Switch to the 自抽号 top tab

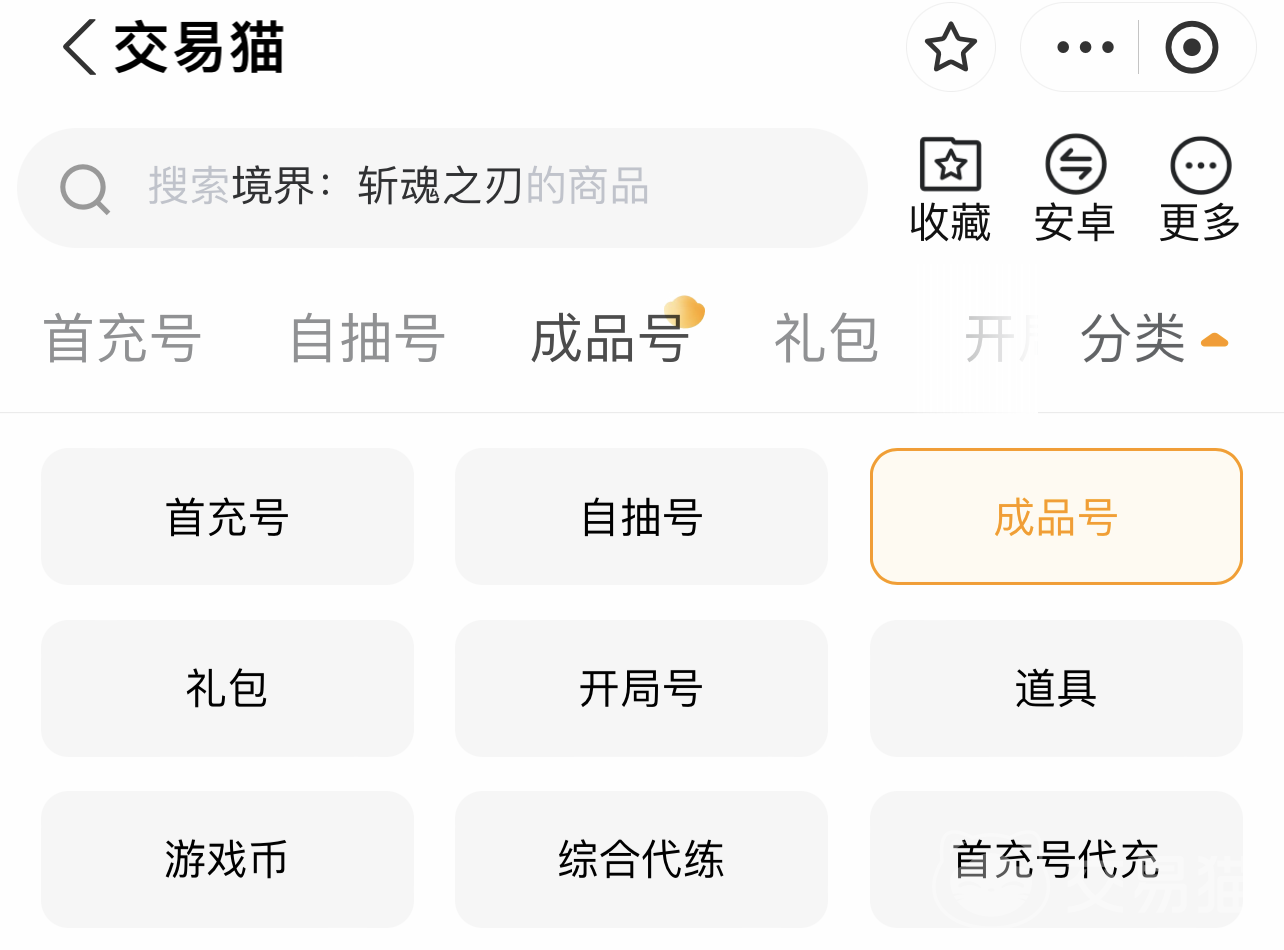(367, 339)
